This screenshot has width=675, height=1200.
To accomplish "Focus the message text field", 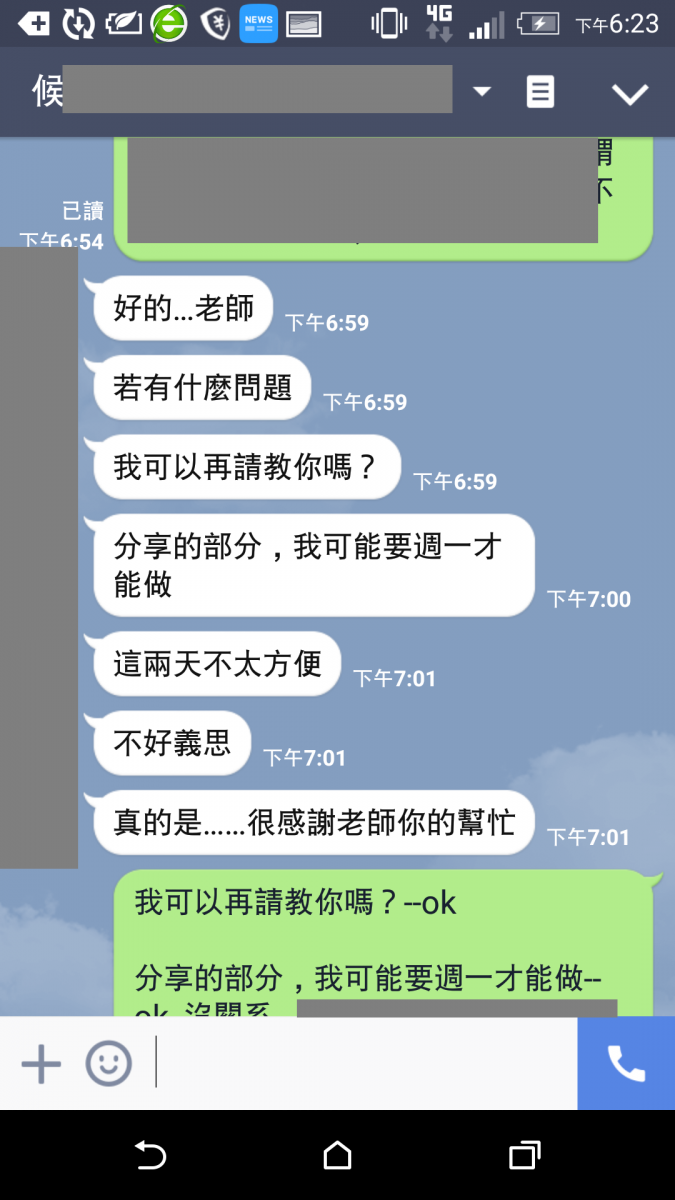I will tap(365, 1063).
